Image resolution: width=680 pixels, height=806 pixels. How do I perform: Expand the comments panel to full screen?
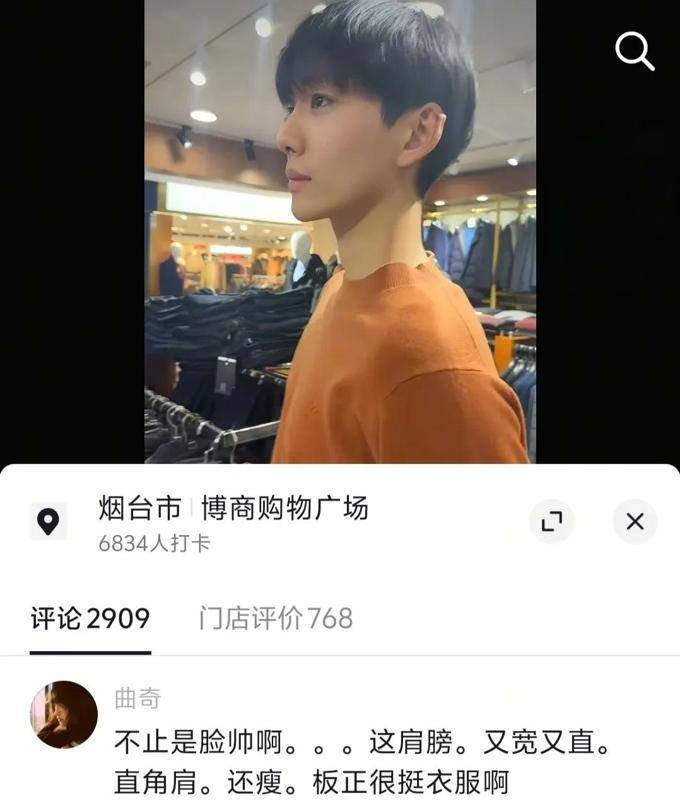click(552, 521)
